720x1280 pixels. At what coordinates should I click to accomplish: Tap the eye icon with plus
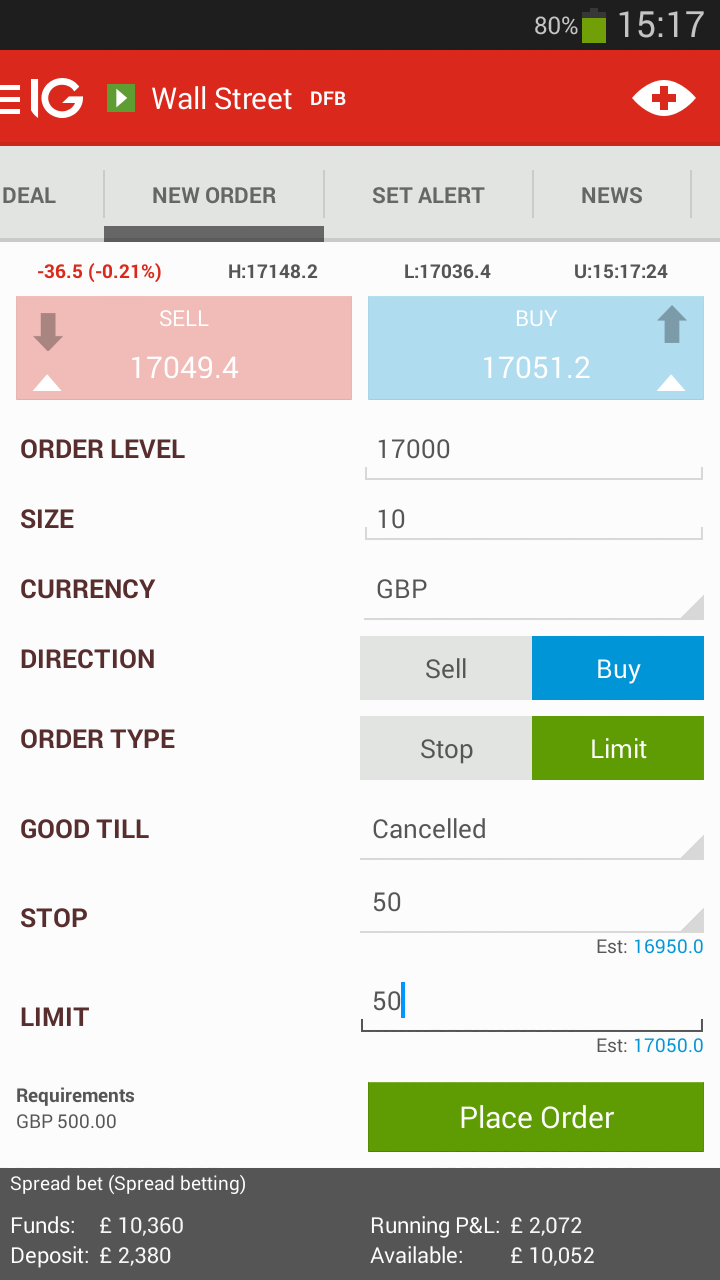[663, 98]
